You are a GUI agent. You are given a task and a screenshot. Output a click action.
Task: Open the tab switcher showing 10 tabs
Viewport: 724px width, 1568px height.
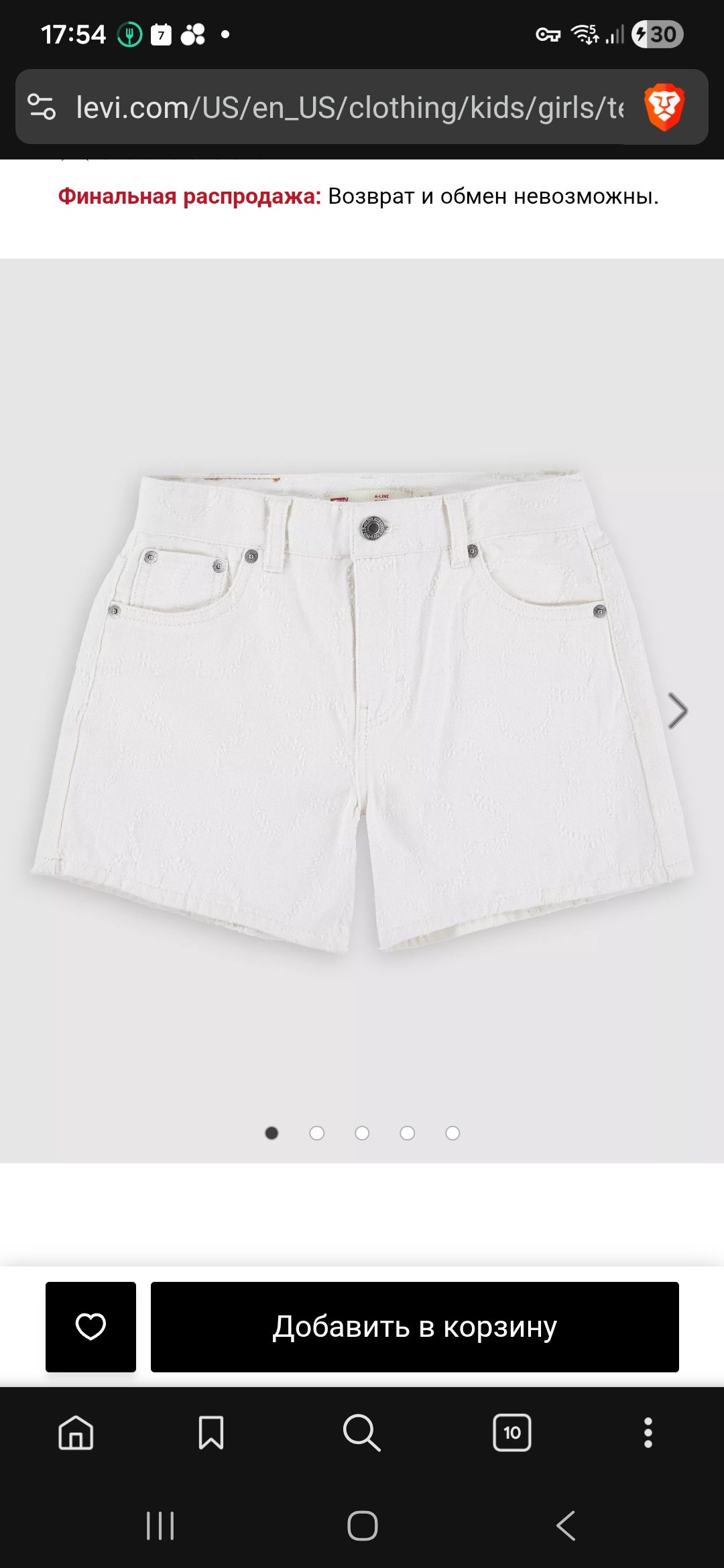(x=512, y=1433)
